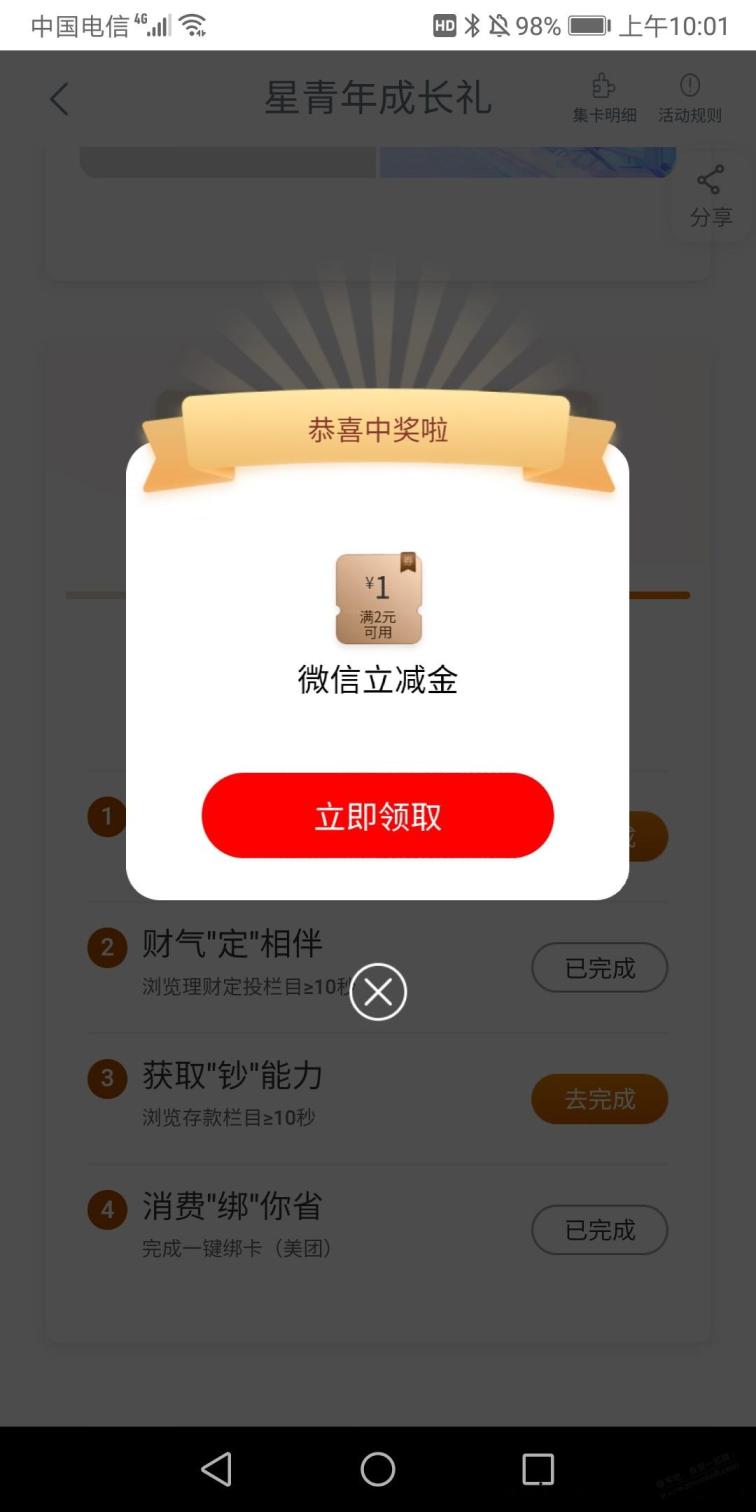Viewport: 756px width, 1512px height.
Task: Tap 已完成 next to 消费"绑"你省
Action: click(x=599, y=1230)
